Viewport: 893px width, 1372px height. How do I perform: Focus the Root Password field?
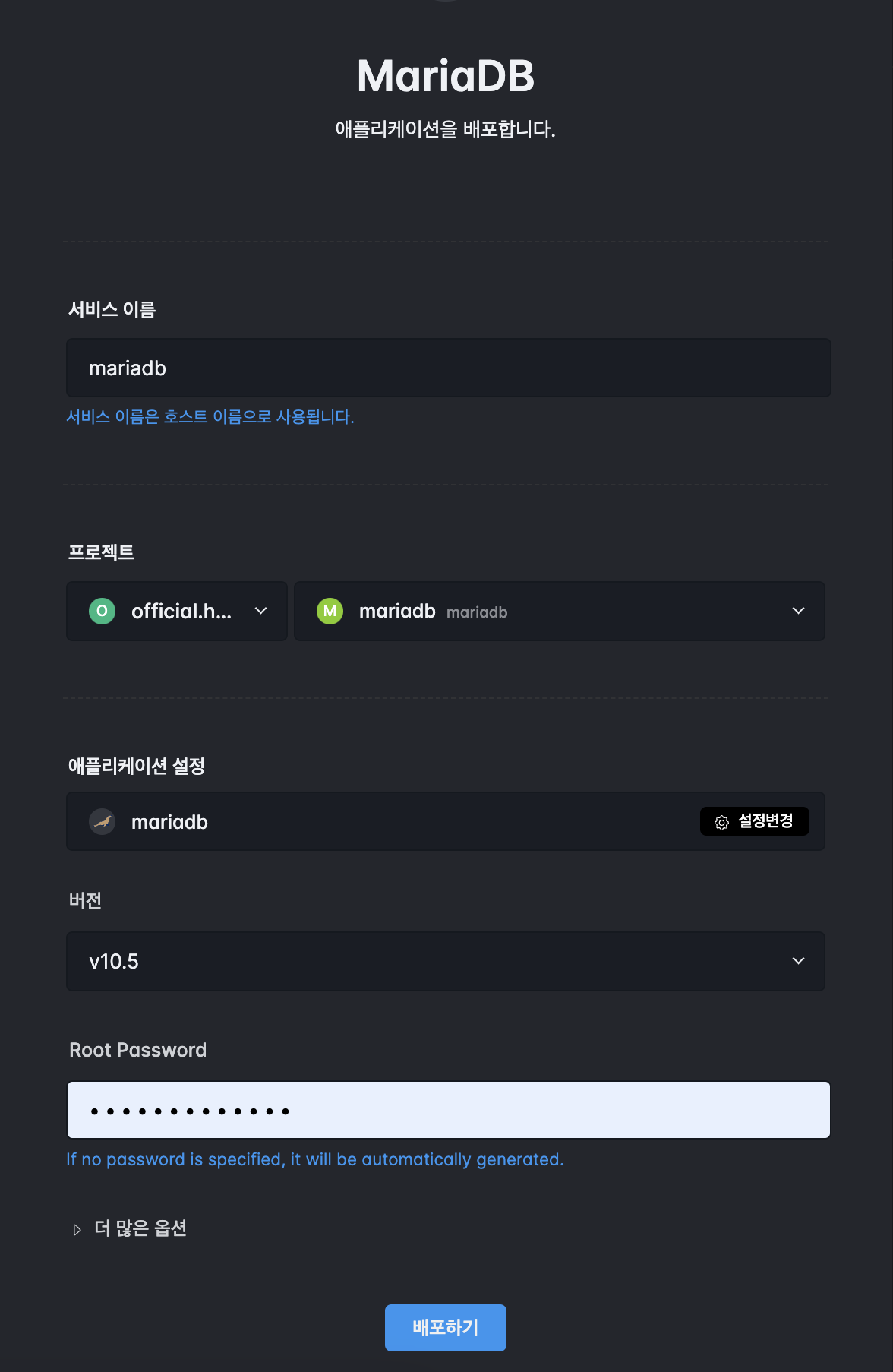[x=448, y=1110]
